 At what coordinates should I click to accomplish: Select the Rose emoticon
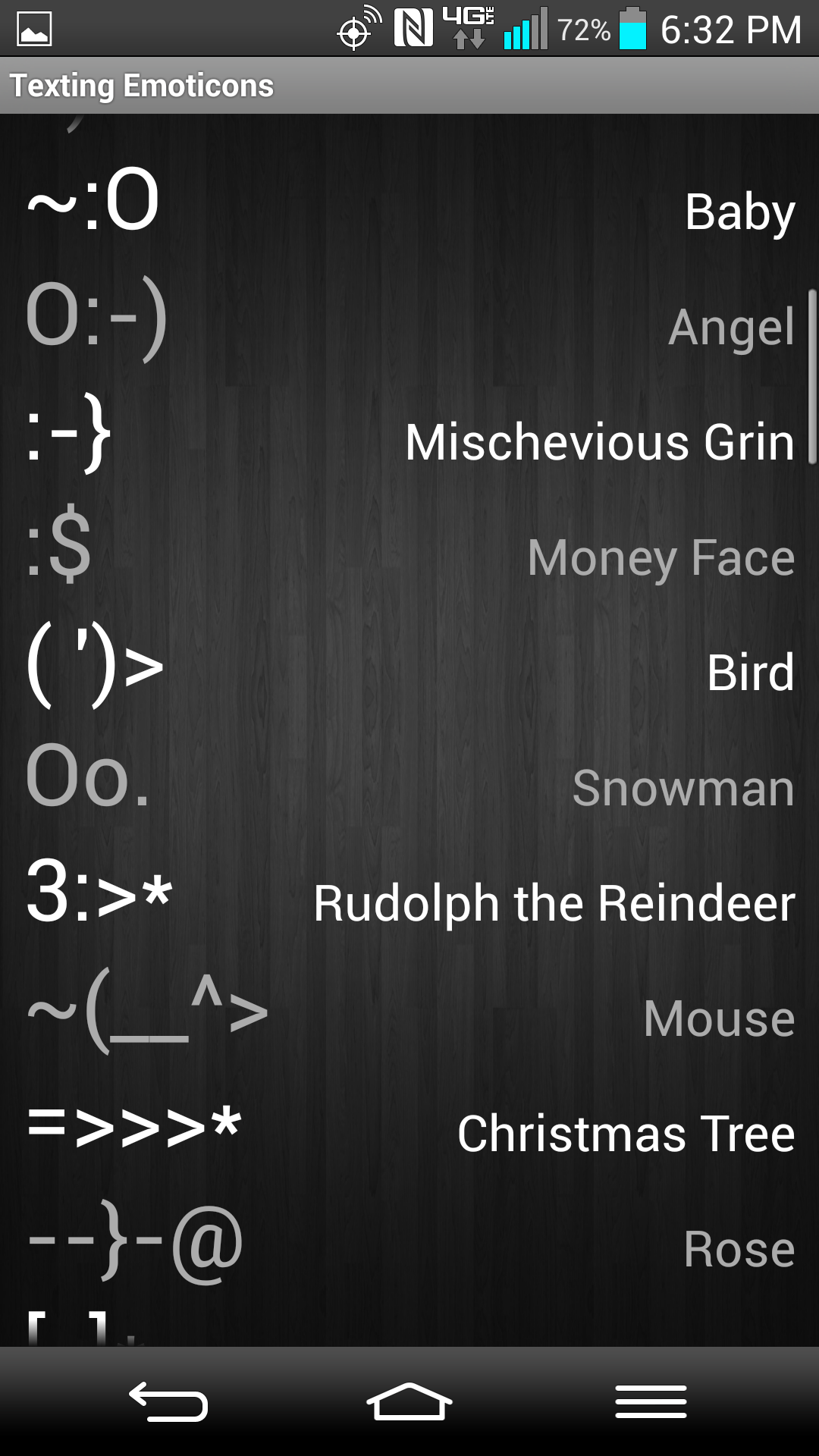(409, 1247)
